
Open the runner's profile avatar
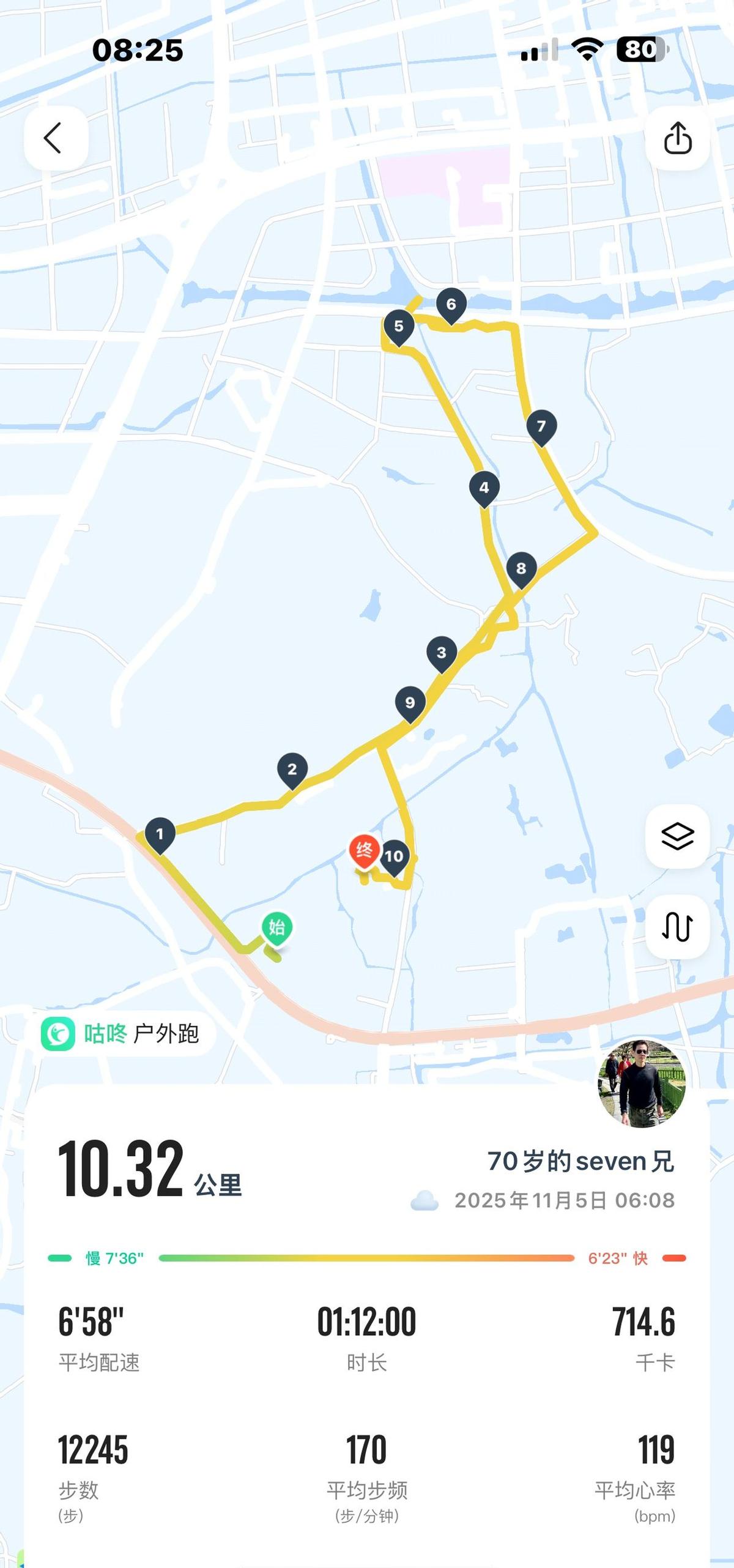(642, 1083)
